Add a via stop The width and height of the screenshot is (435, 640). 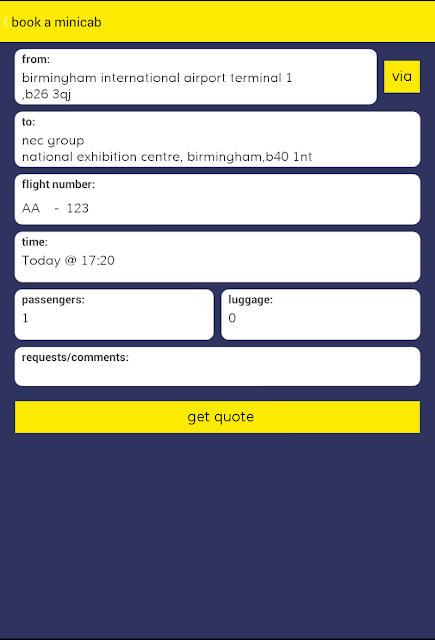click(x=402, y=77)
